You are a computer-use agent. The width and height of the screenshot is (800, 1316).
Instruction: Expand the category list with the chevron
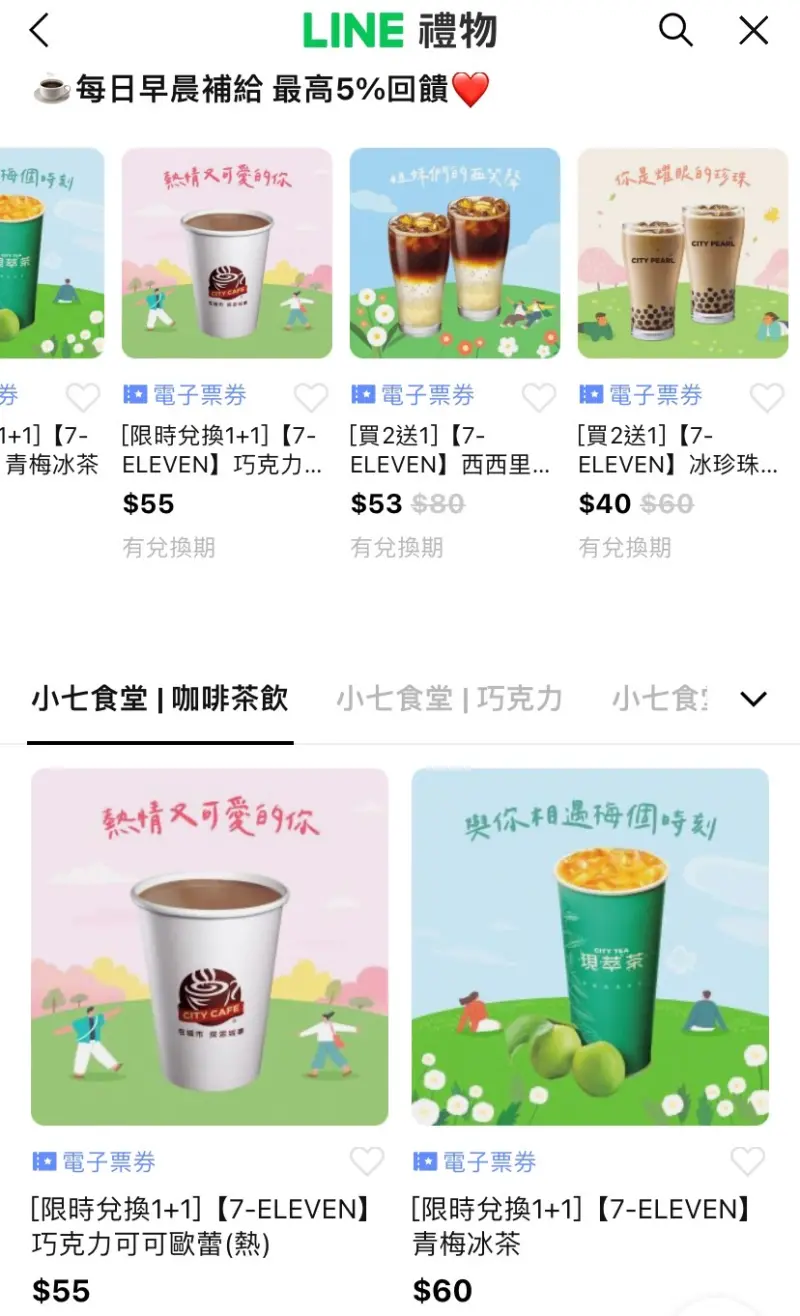pyautogui.click(x=754, y=698)
